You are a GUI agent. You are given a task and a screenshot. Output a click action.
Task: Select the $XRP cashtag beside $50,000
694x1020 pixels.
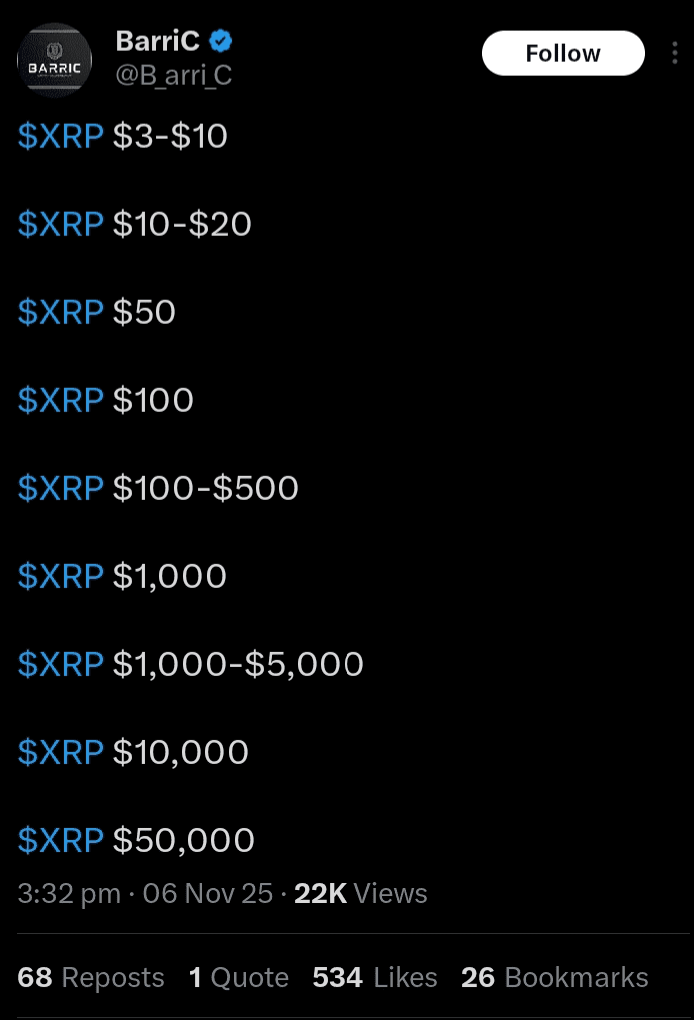[x=61, y=841]
